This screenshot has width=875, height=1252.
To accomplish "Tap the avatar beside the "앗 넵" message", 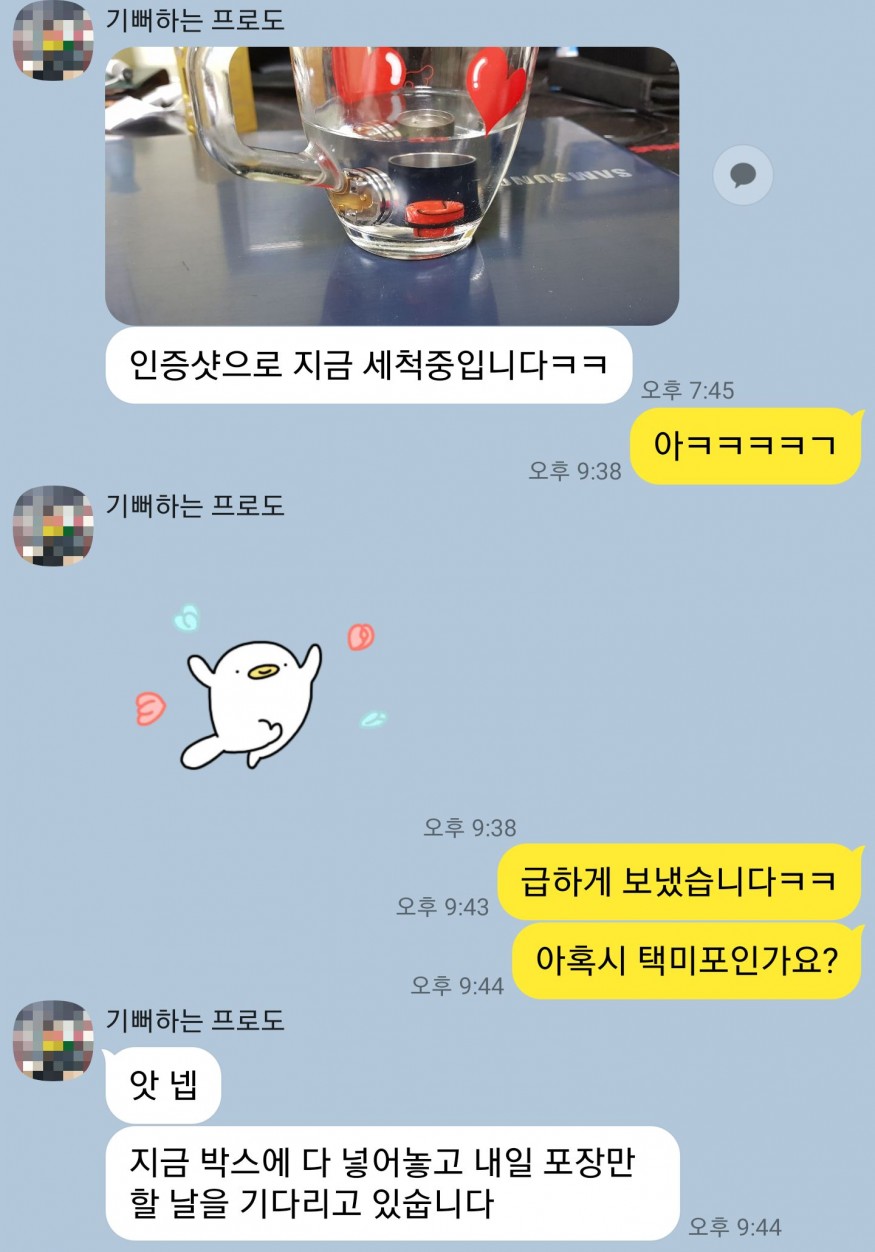I will [x=53, y=1040].
